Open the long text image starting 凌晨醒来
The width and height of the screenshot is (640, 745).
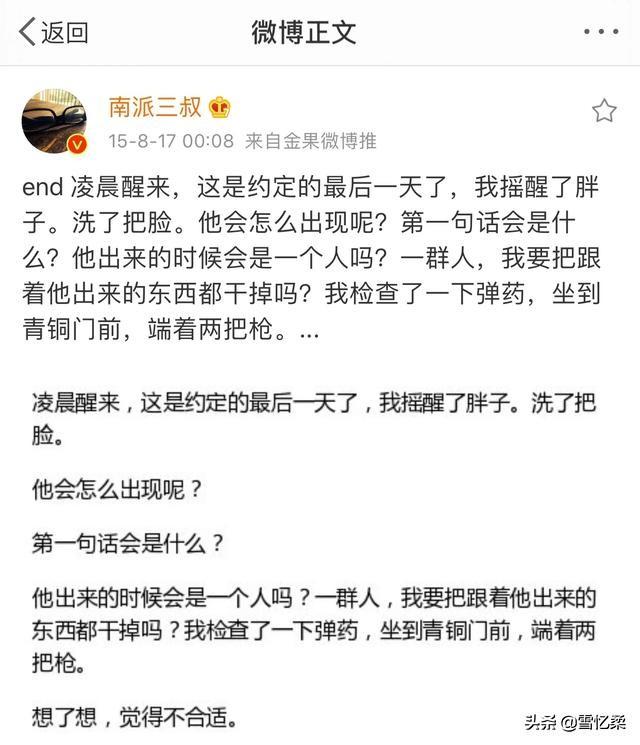(x=320, y=560)
